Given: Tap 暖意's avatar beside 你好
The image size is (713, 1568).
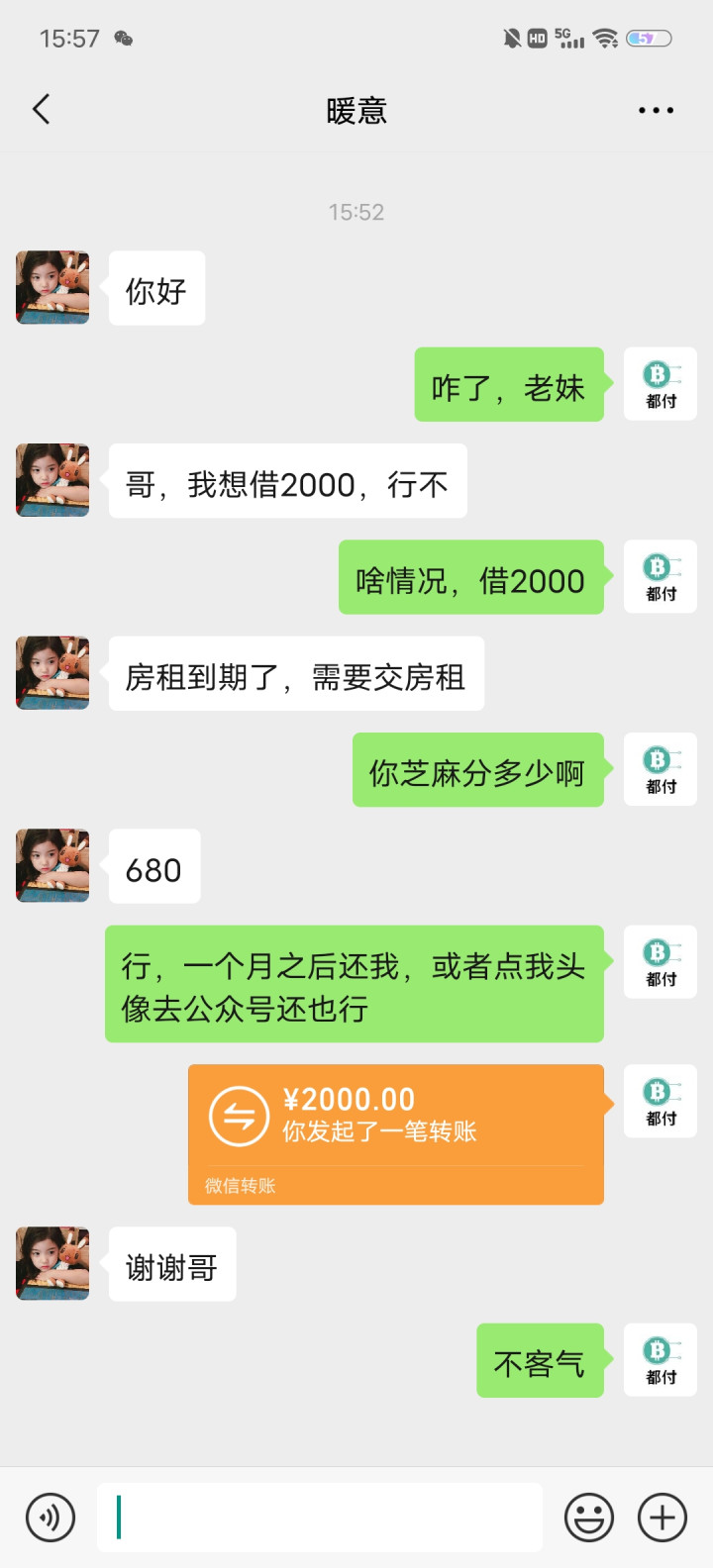Looking at the screenshot, I should (x=52, y=288).
